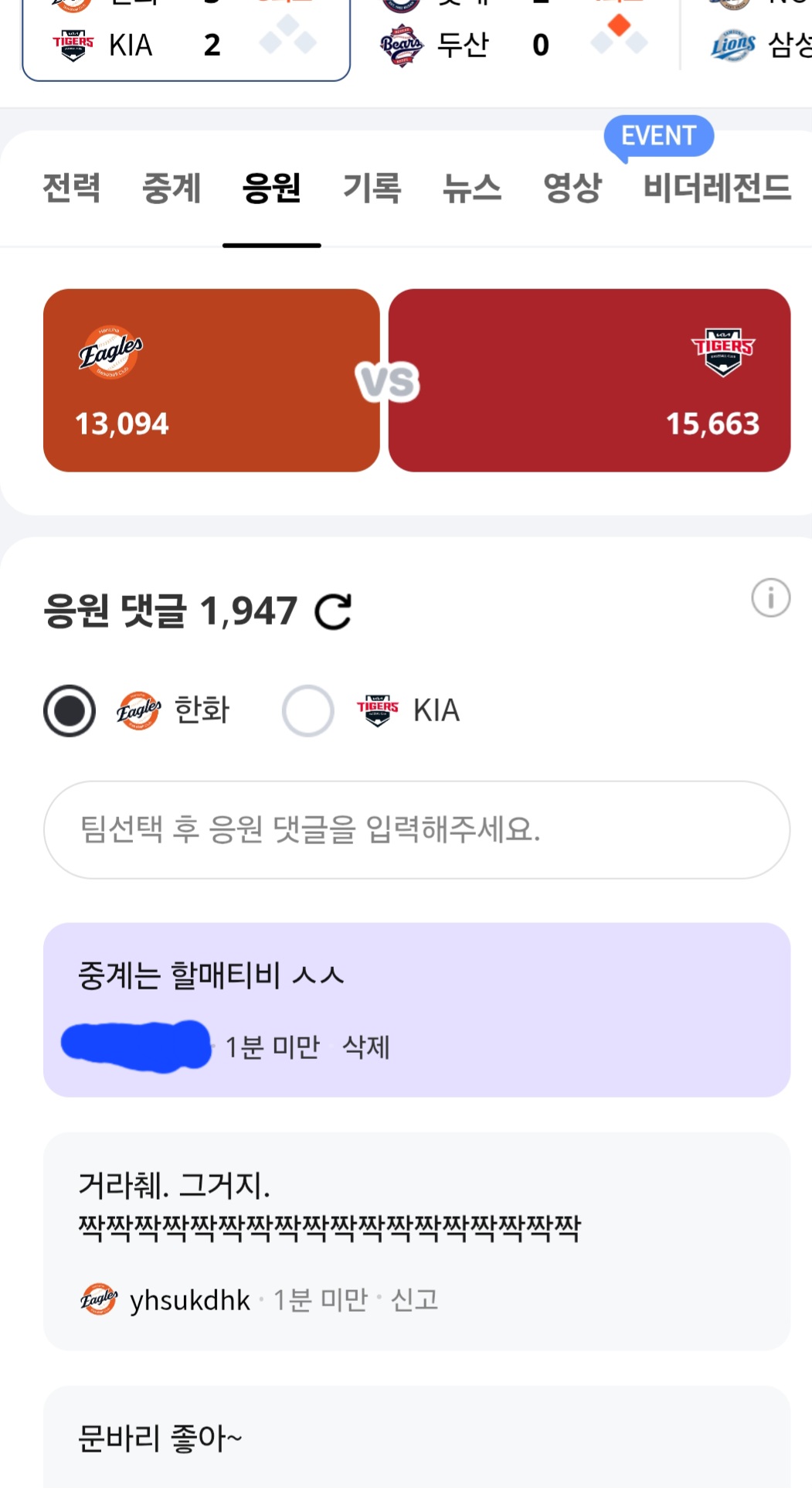Go to the 뉴스 tab
Image resolution: width=812 pixels, height=1488 pixels.
(x=471, y=188)
